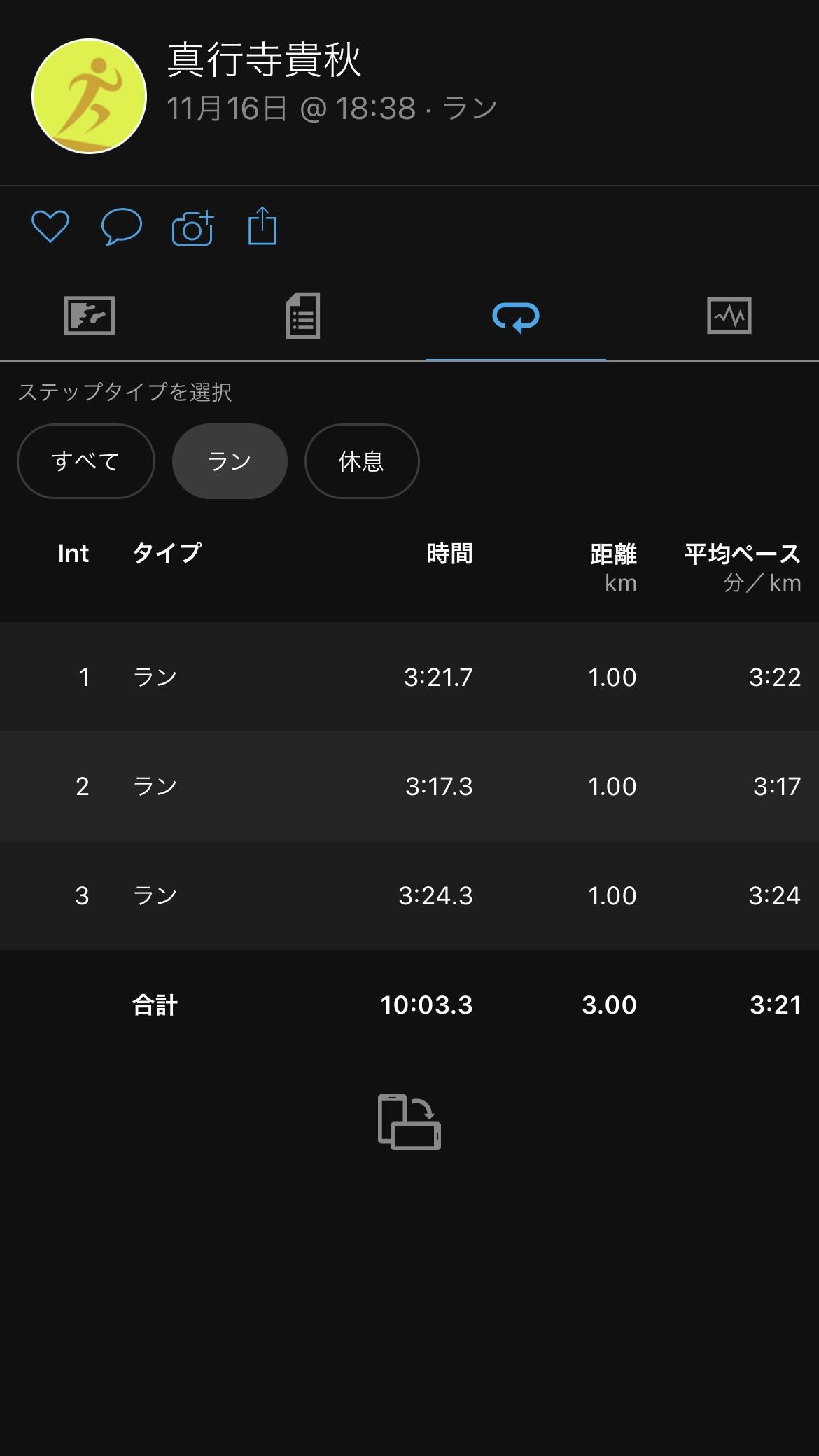Add a photo with the camera icon
819x1456 pixels.
192,227
